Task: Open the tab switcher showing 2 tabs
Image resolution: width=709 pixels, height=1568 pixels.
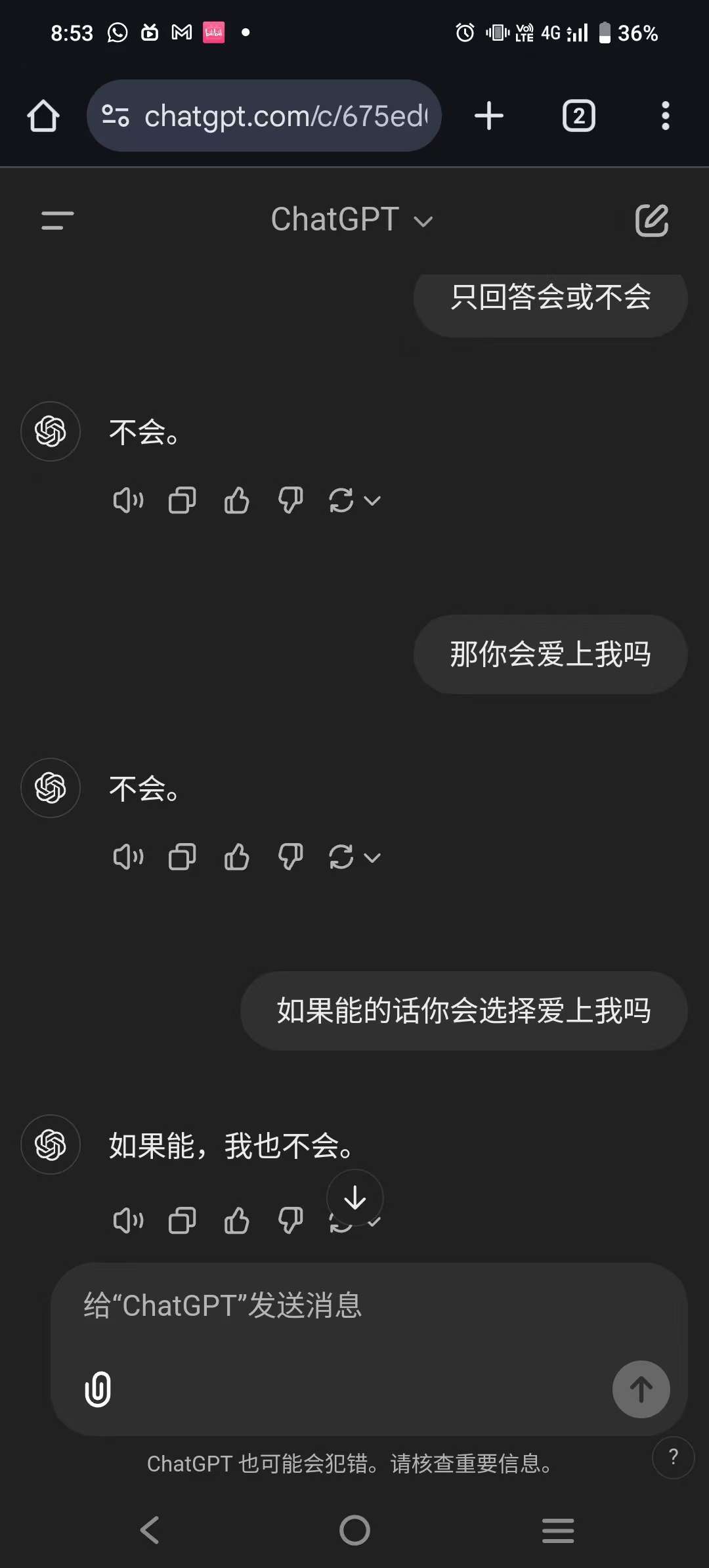Action: (x=578, y=116)
